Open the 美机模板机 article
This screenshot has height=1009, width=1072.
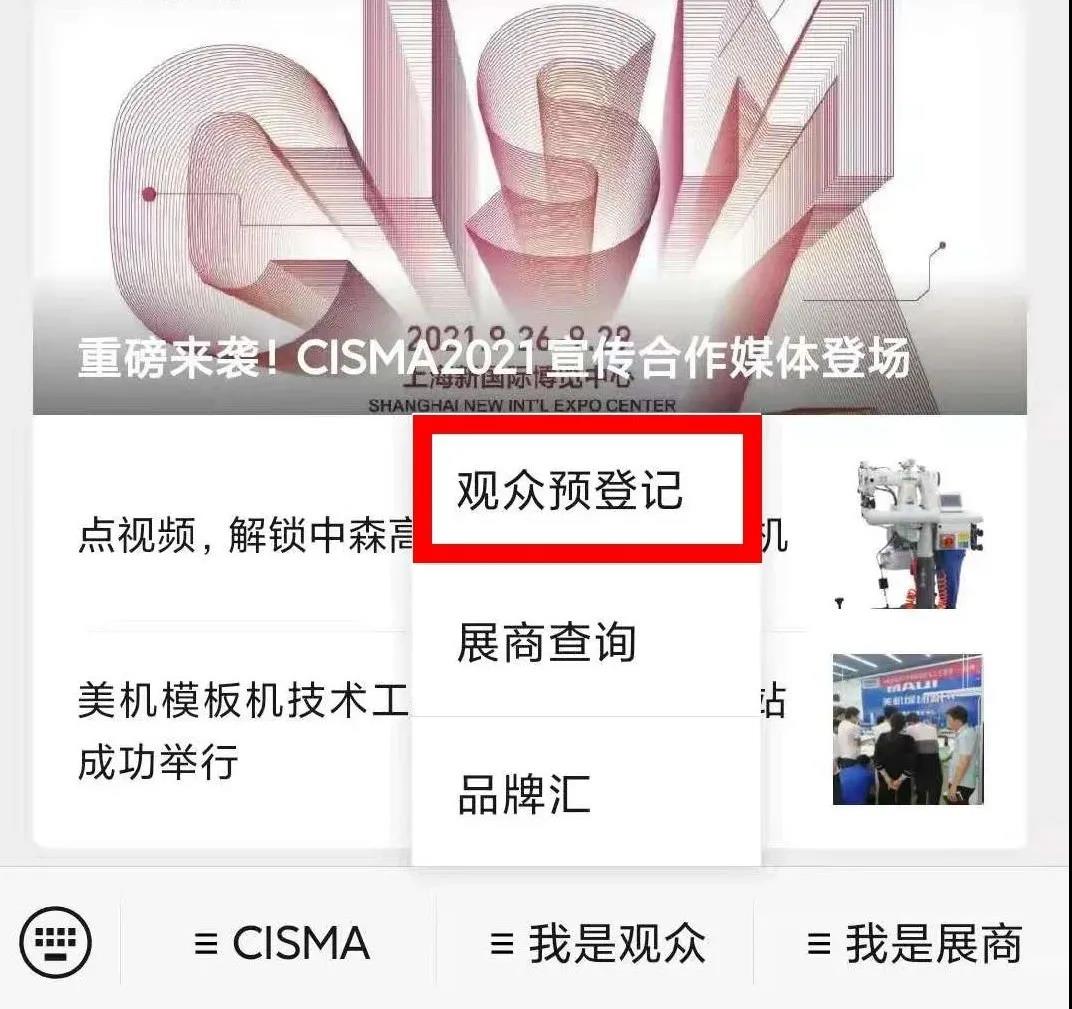[x=240, y=730]
